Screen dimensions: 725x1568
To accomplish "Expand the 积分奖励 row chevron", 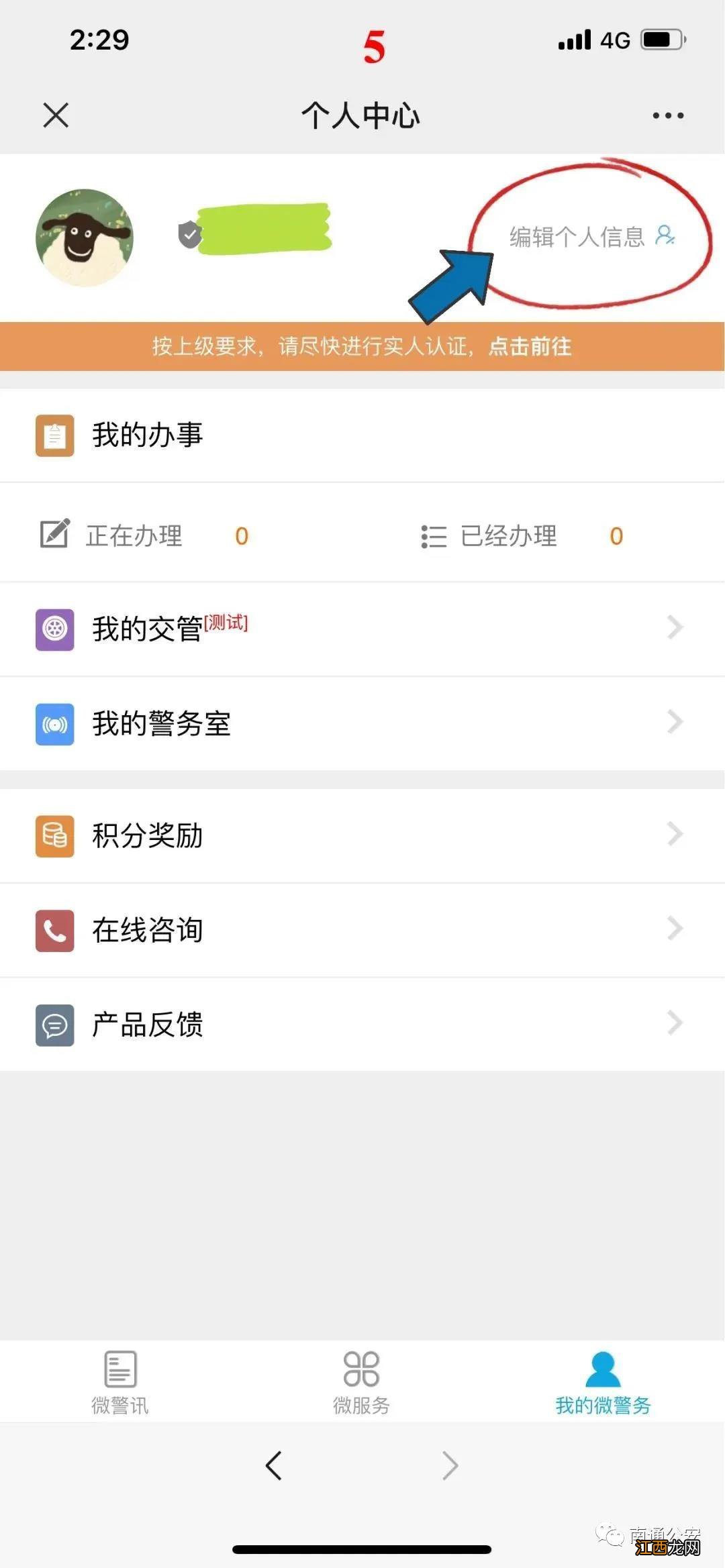I will point(675,835).
